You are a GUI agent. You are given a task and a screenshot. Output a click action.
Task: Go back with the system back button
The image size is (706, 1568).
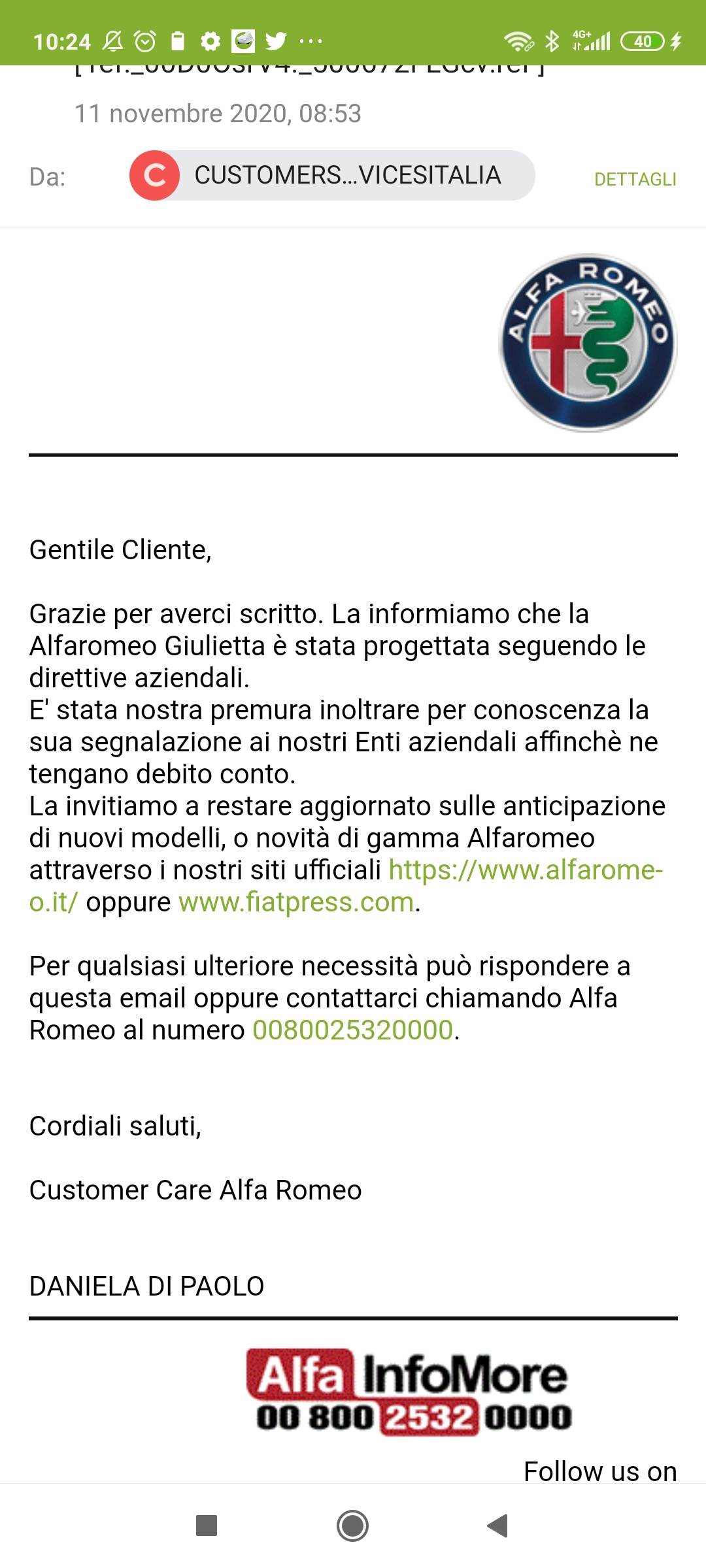(x=497, y=1526)
